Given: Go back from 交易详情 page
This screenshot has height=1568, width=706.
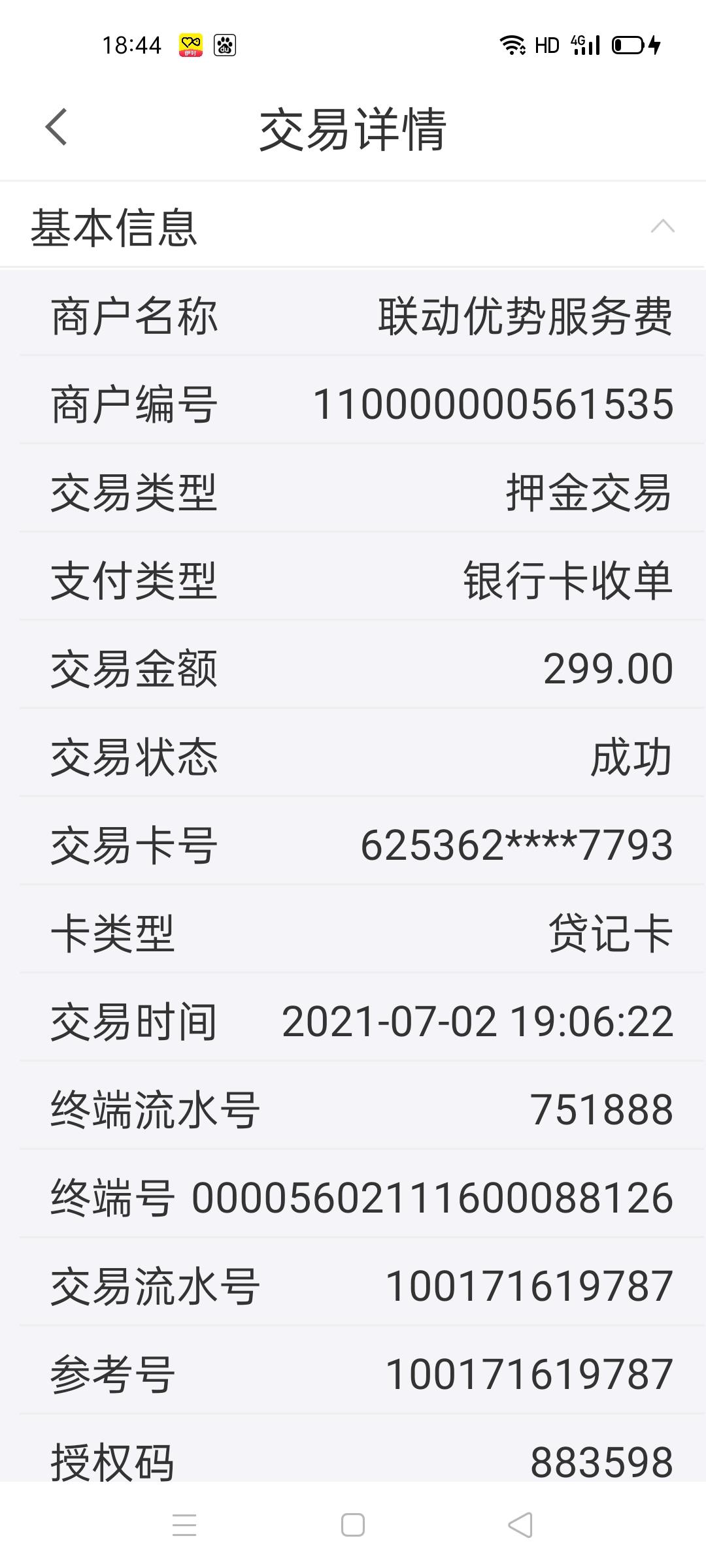Looking at the screenshot, I should (56, 127).
